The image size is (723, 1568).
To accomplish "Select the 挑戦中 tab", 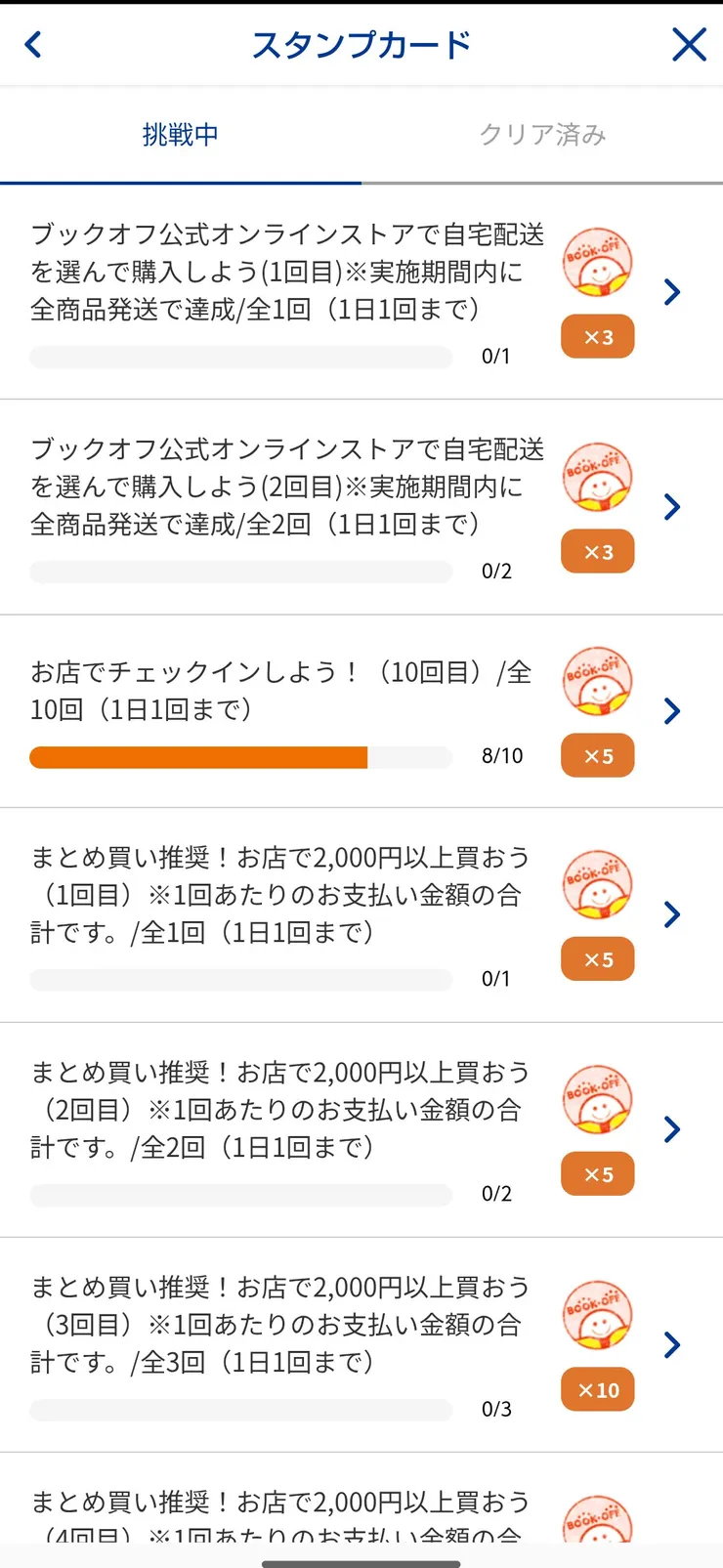I will click(181, 135).
